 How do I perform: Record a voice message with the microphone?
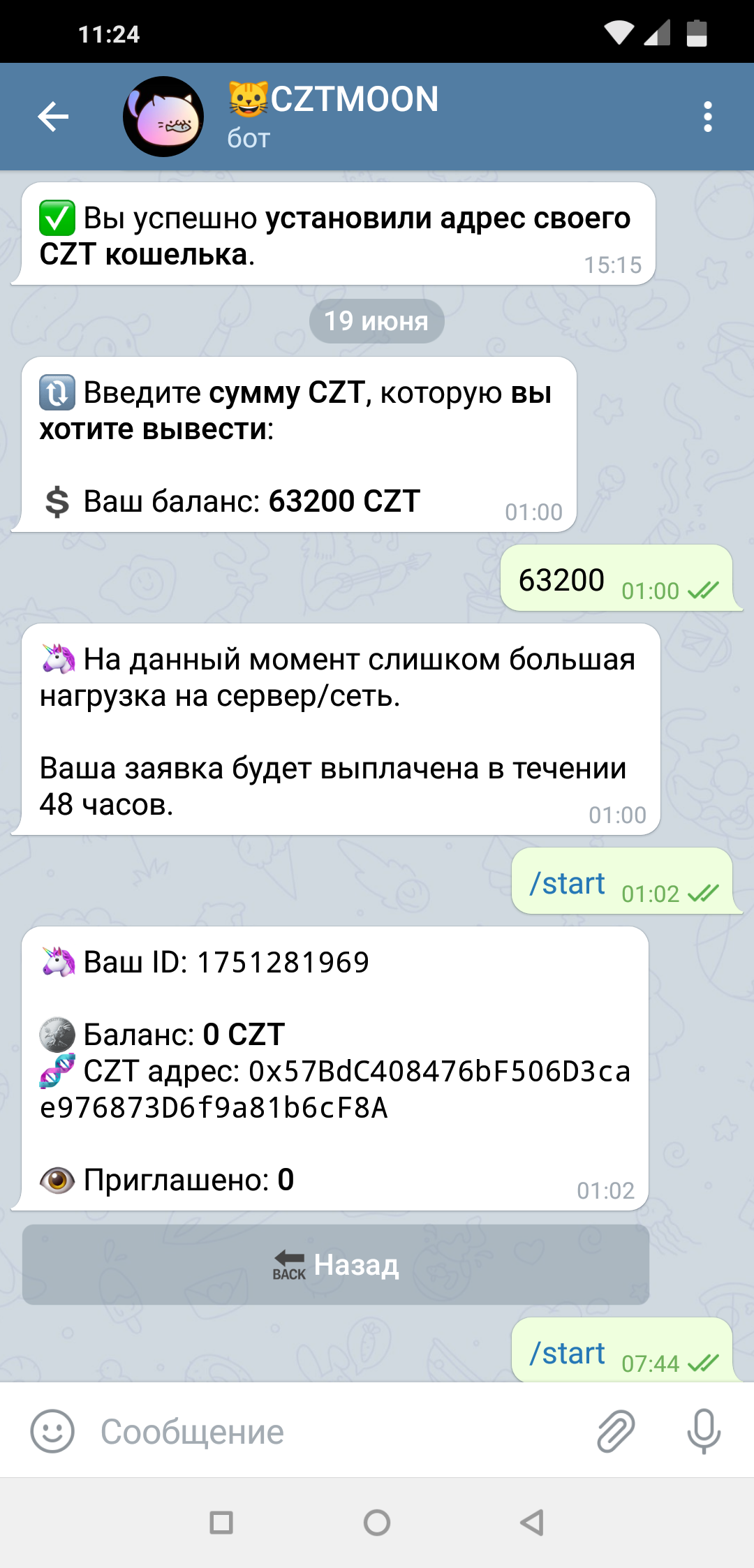click(x=704, y=1431)
